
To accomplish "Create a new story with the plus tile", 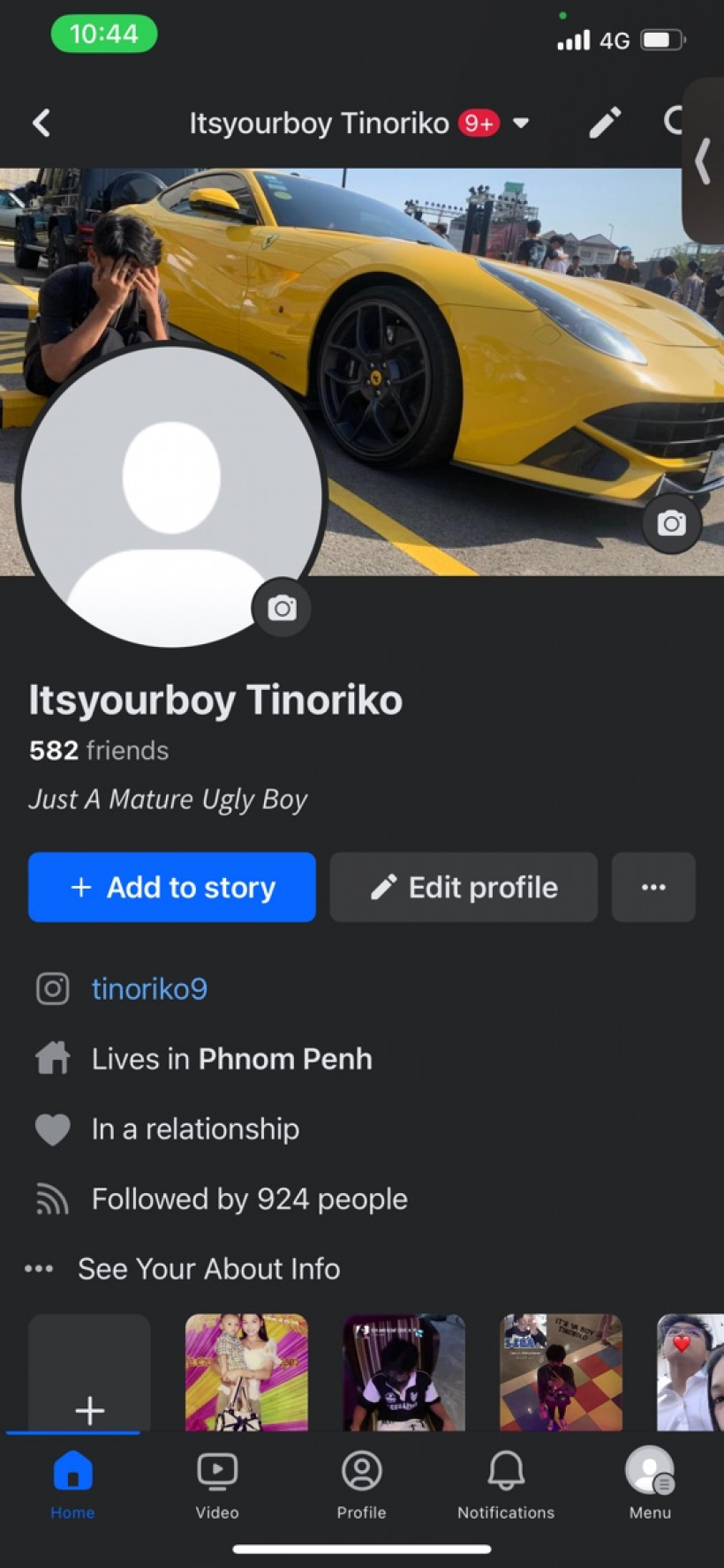I will [89, 1373].
